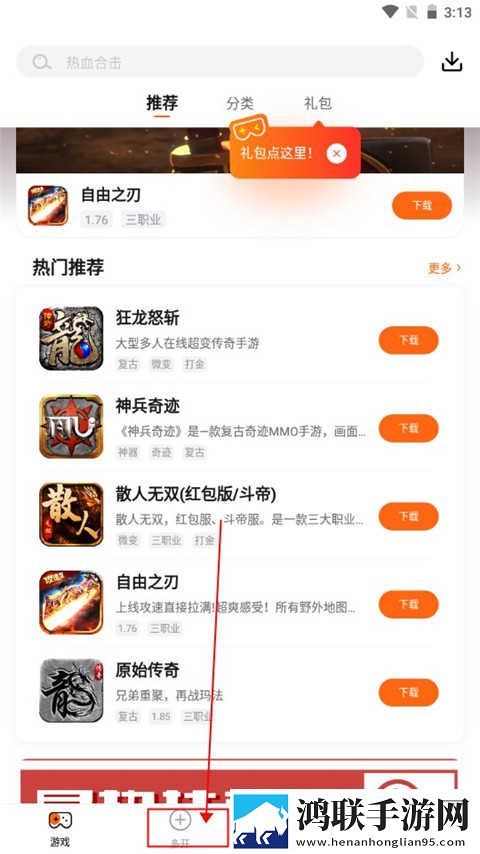Download 自由之刃 in the 热门推荐 list
Viewport: 480px width, 854px height.
[x=409, y=605]
